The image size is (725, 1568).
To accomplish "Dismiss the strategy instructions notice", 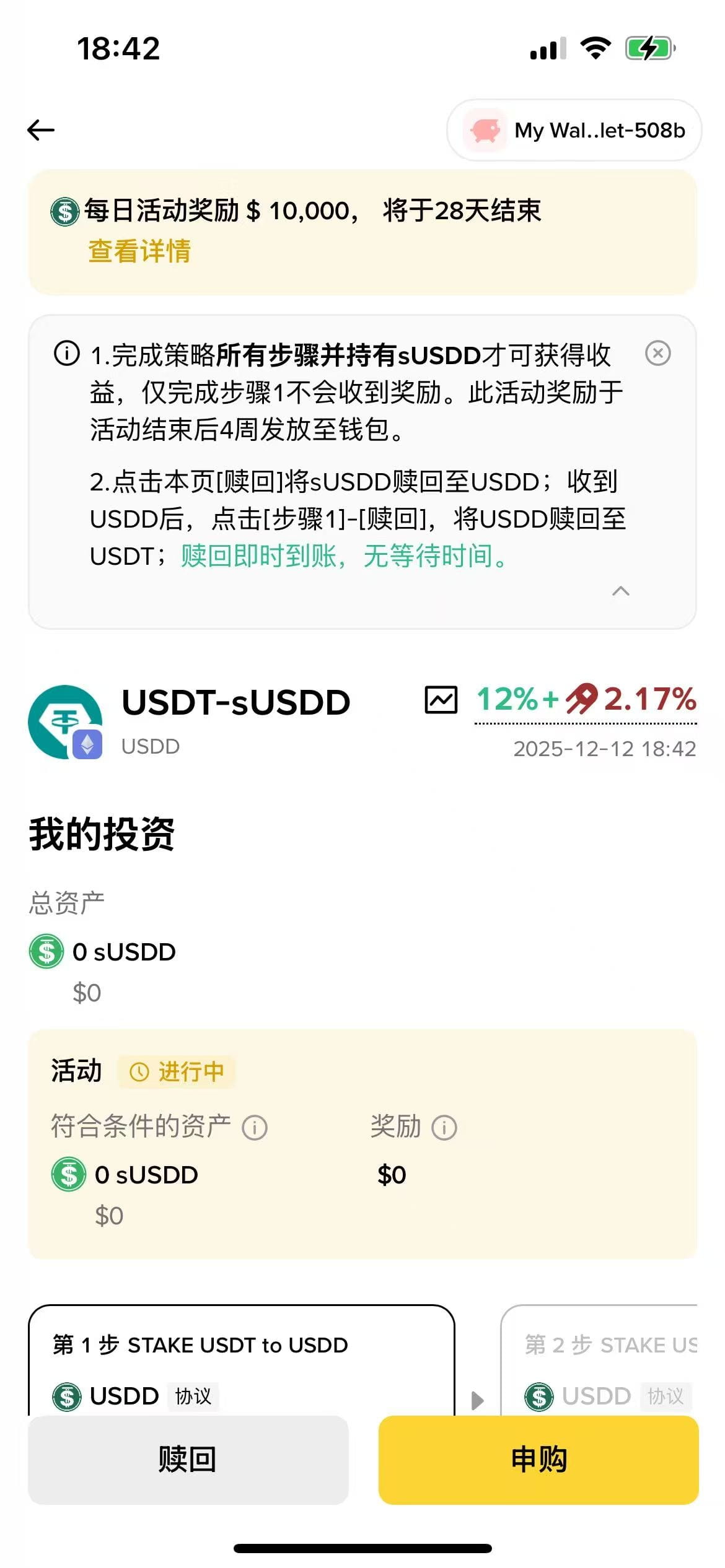I will [x=657, y=354].
